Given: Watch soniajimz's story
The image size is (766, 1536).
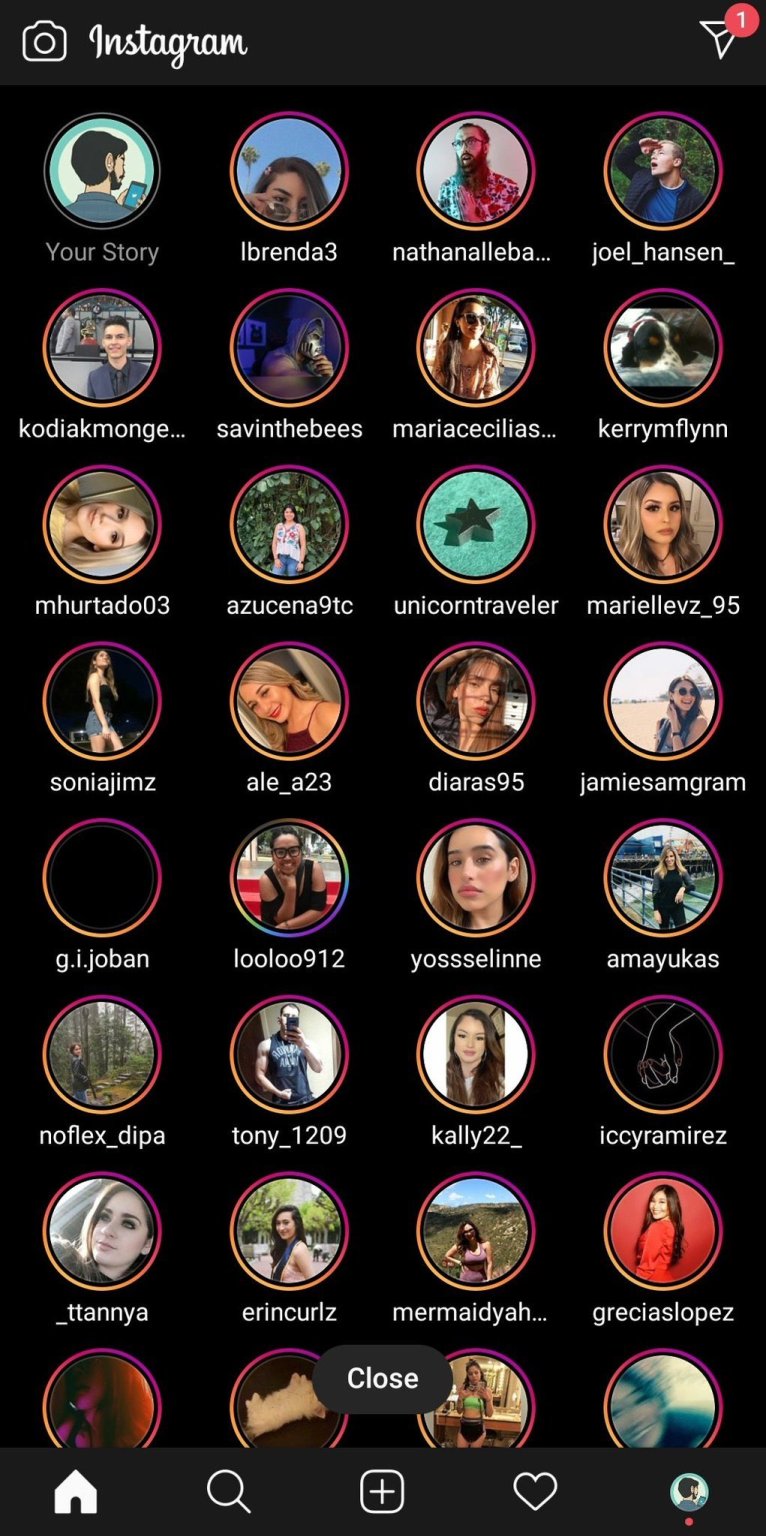Looking at the screenshot, I should 102,701.
